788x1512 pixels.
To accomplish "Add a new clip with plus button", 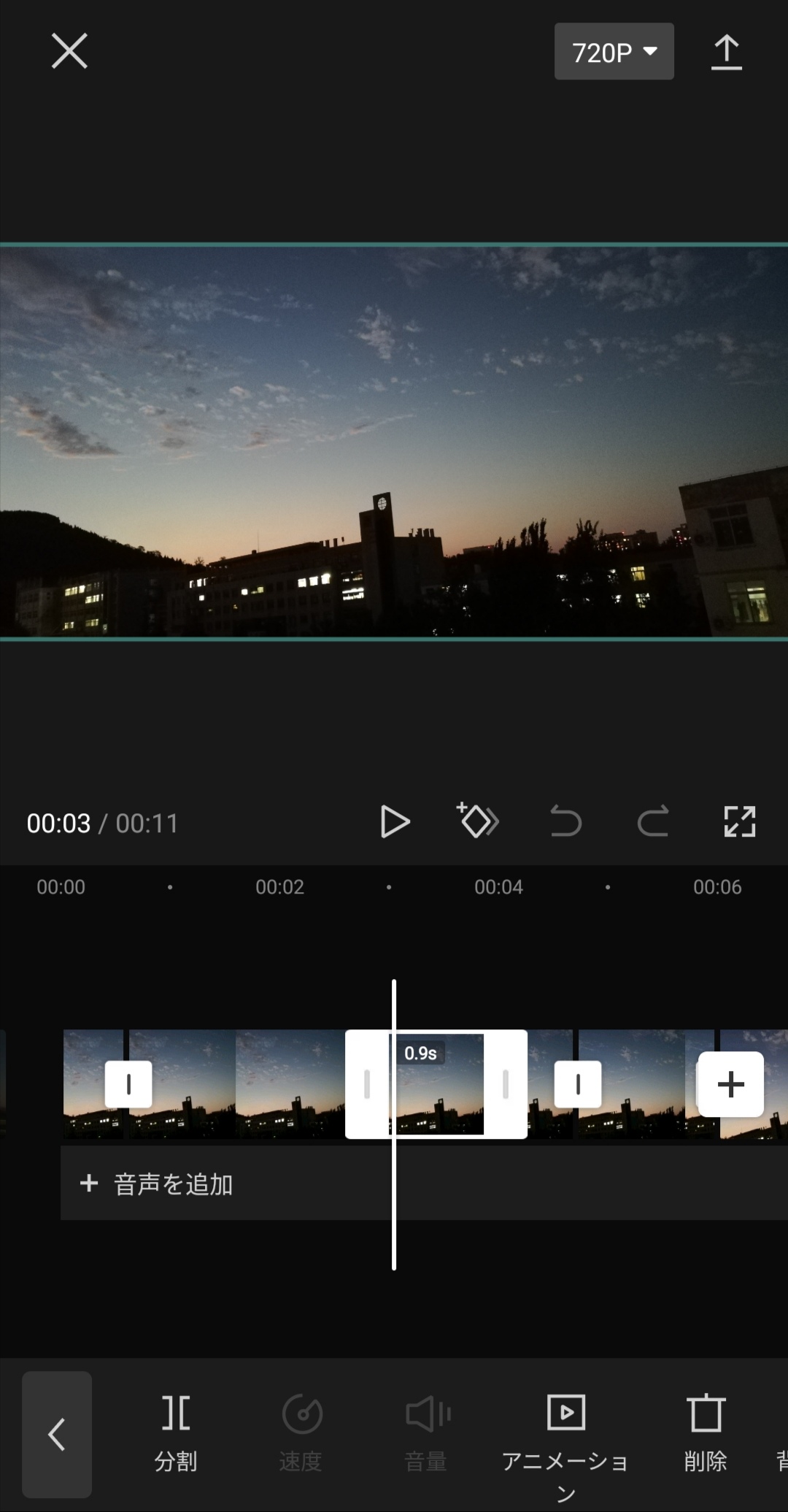I will click(x=731, y=1084).
